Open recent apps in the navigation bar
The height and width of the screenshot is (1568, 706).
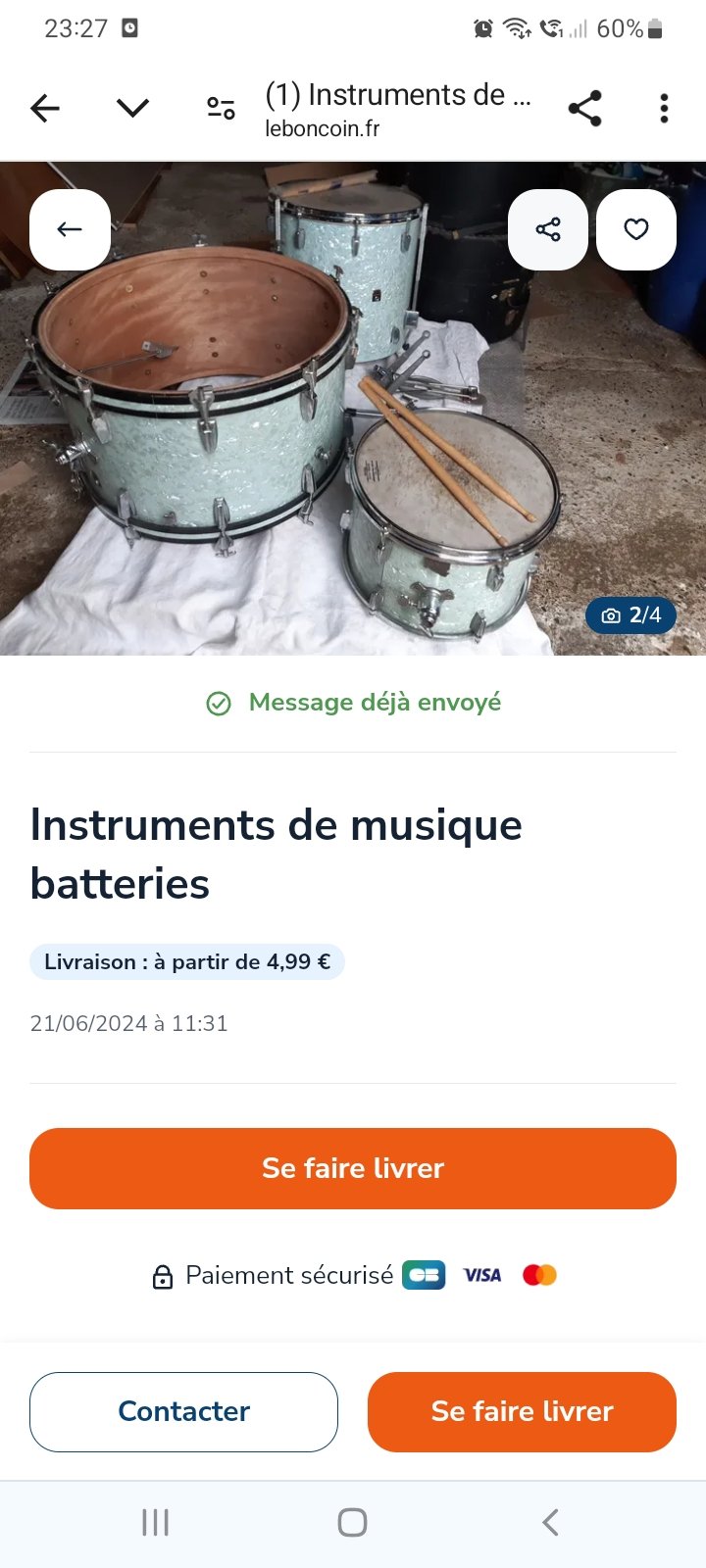[155, 1522]
